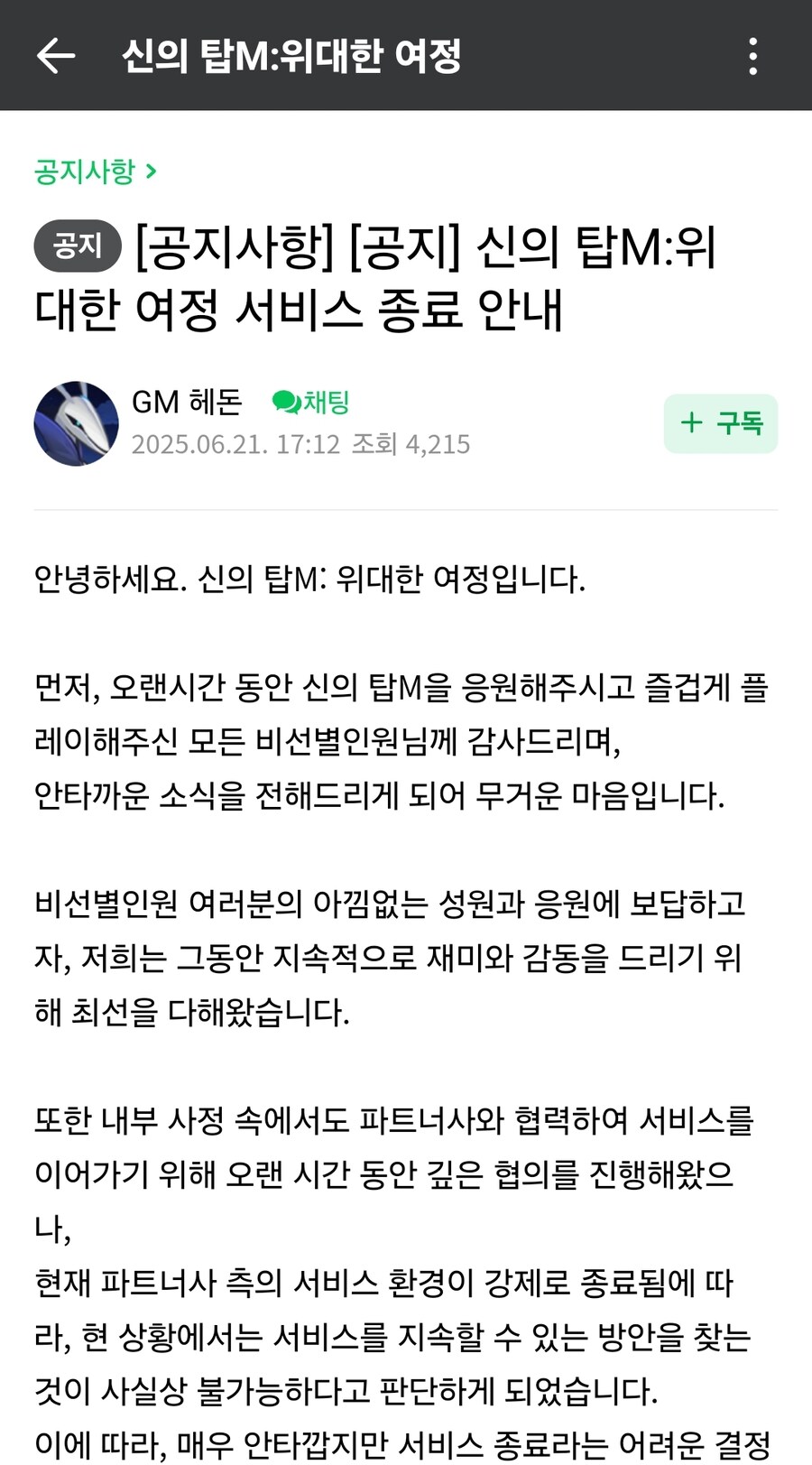Click the back arrow in the top bar
This screenshot has height=1465, width=812.
[x=56, y=55]
